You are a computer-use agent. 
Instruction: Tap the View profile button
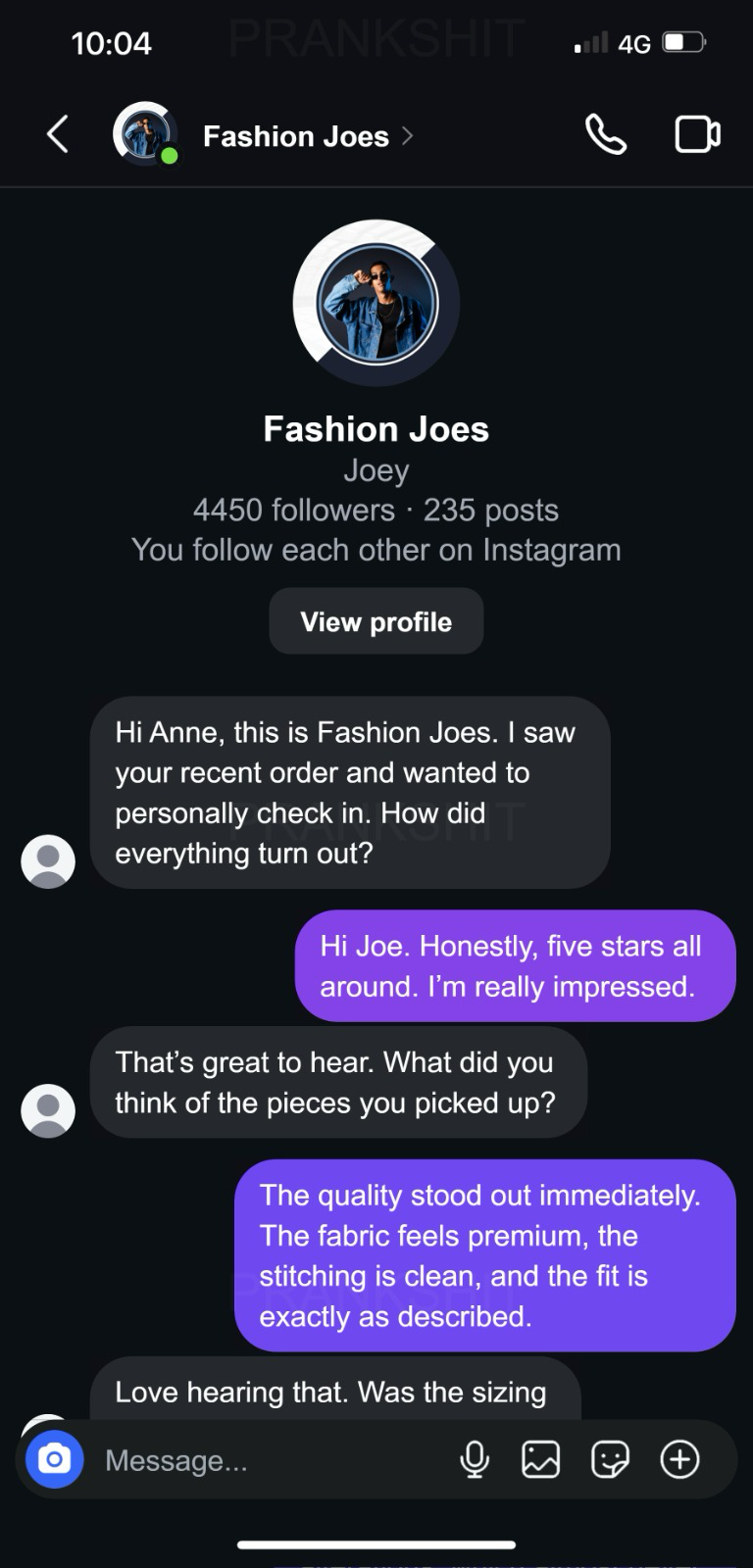pyautogui.click(x=376, y=620)
